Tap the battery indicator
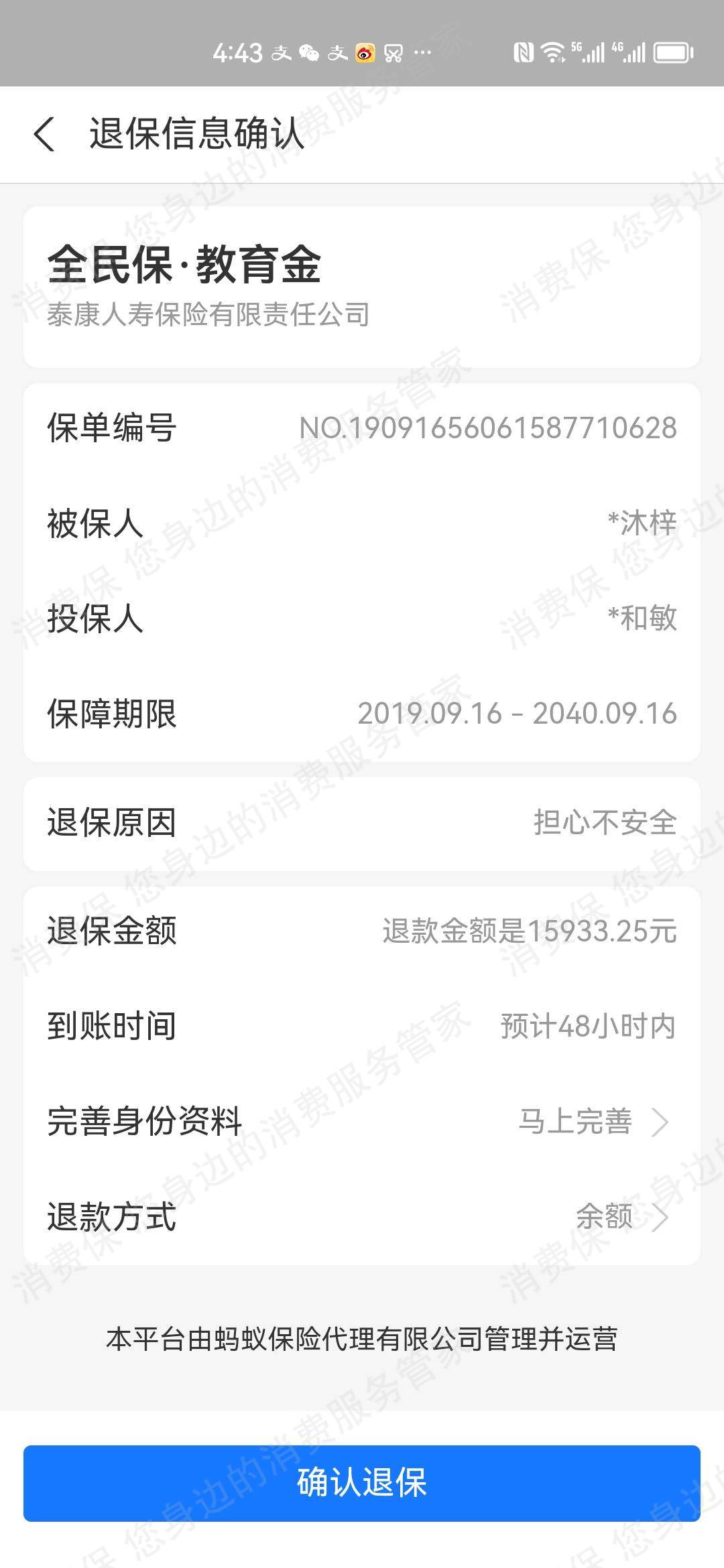The height and width of the screenshot is (1568, 724). [672, 51]
